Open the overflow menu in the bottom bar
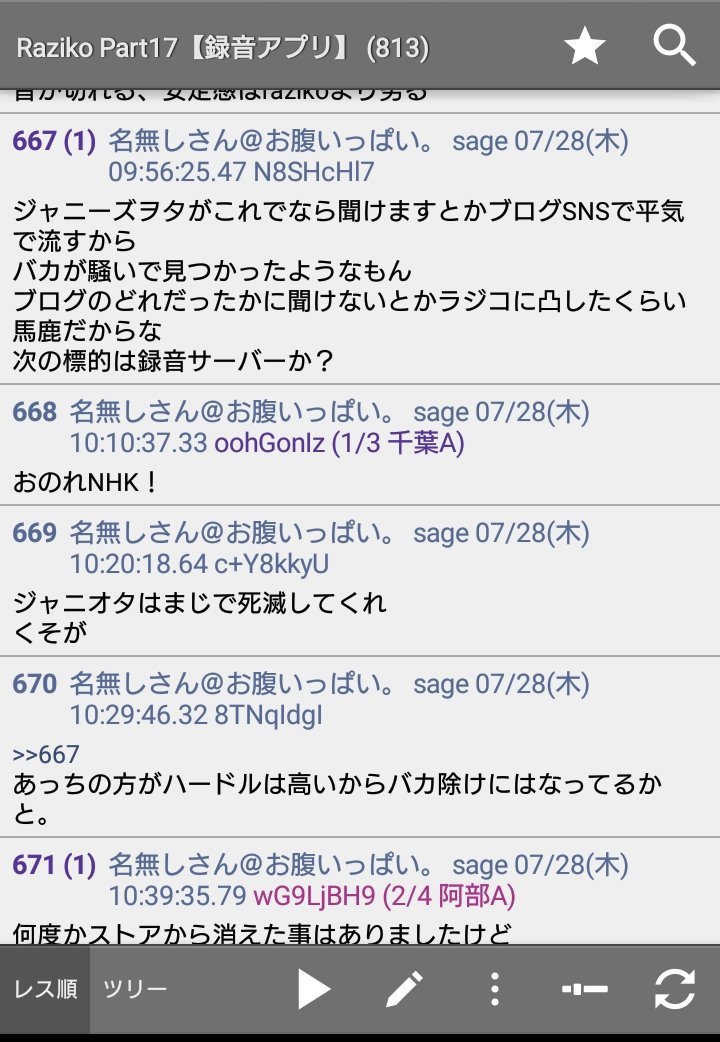The image size is (720, 1042). pyautogui.click(x=494, y=990)
